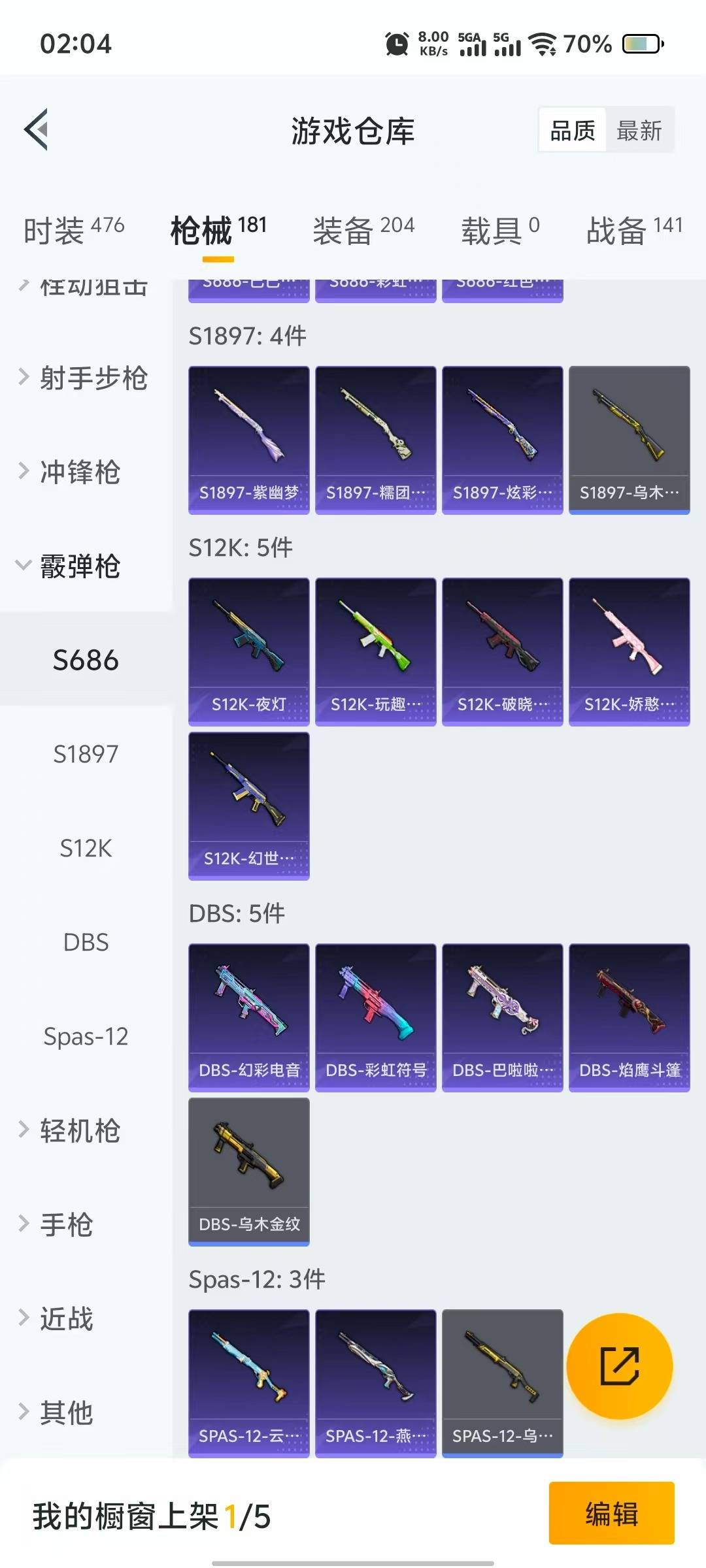Open the S12K-夜灯 skin
The width and height of the screenshot is (706, 1568).
(249, 651)
